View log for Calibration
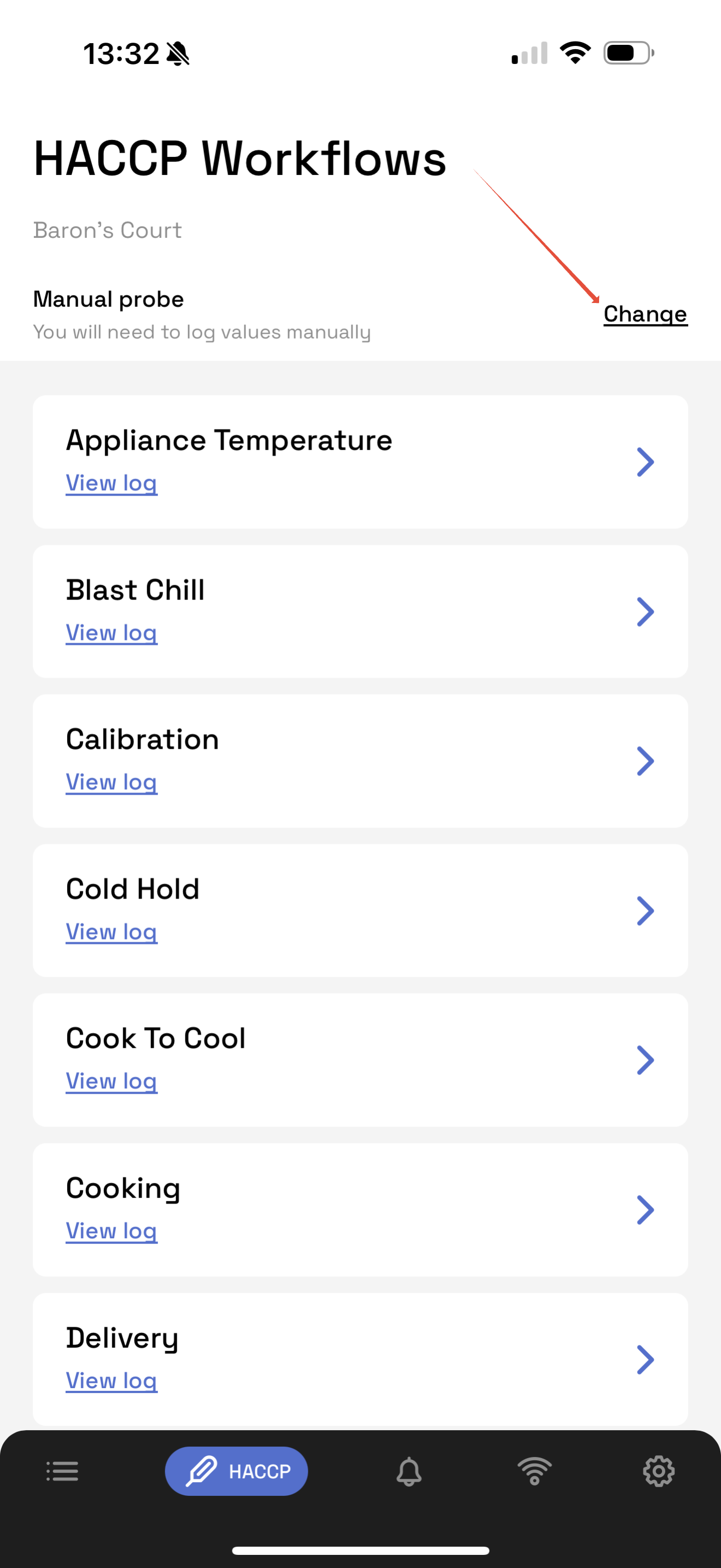Image resolution: width=721 pixels, height=1568 pixels. click(112, 782)
